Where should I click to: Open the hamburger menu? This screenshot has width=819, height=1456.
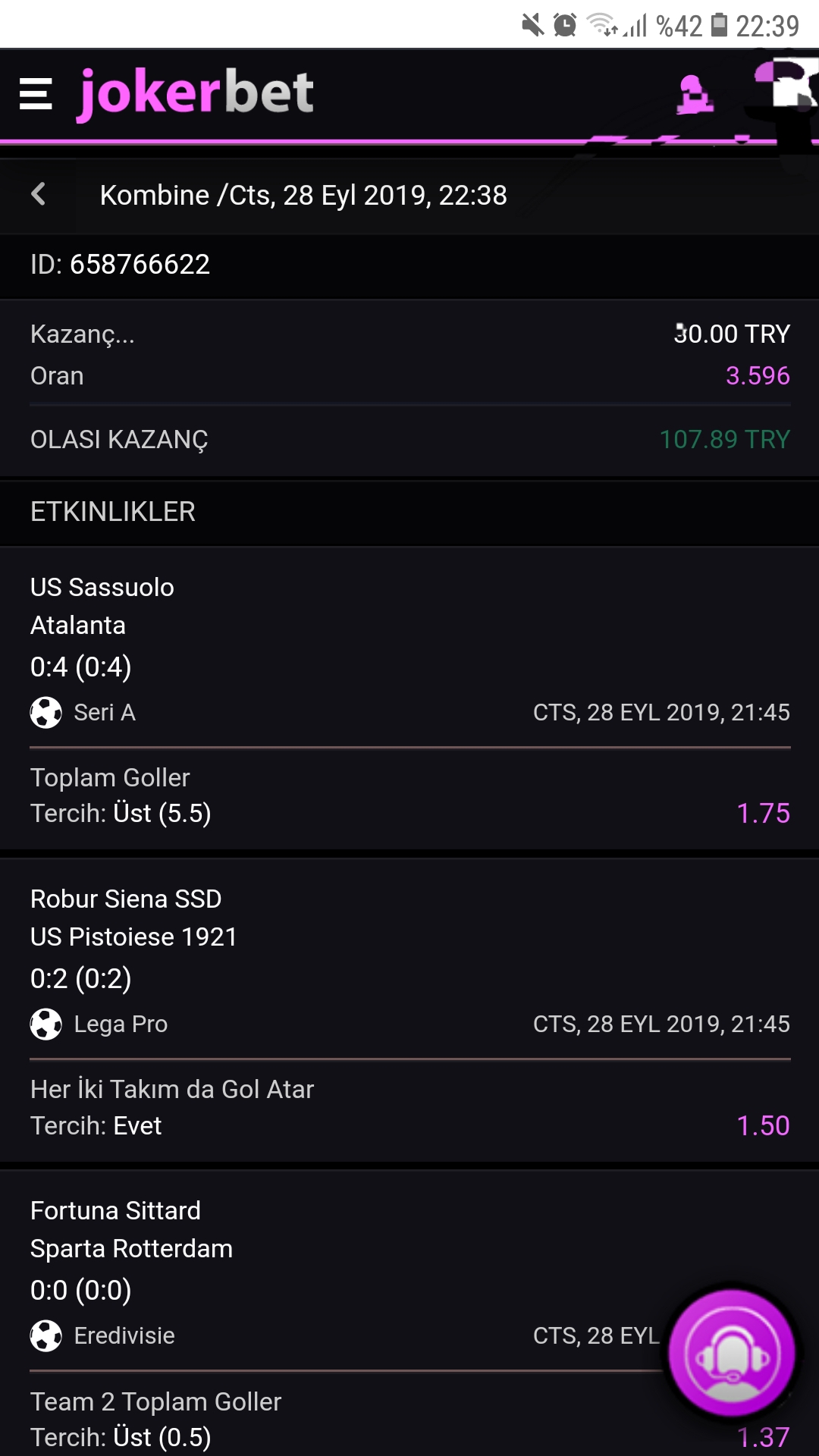coord(35,94)
